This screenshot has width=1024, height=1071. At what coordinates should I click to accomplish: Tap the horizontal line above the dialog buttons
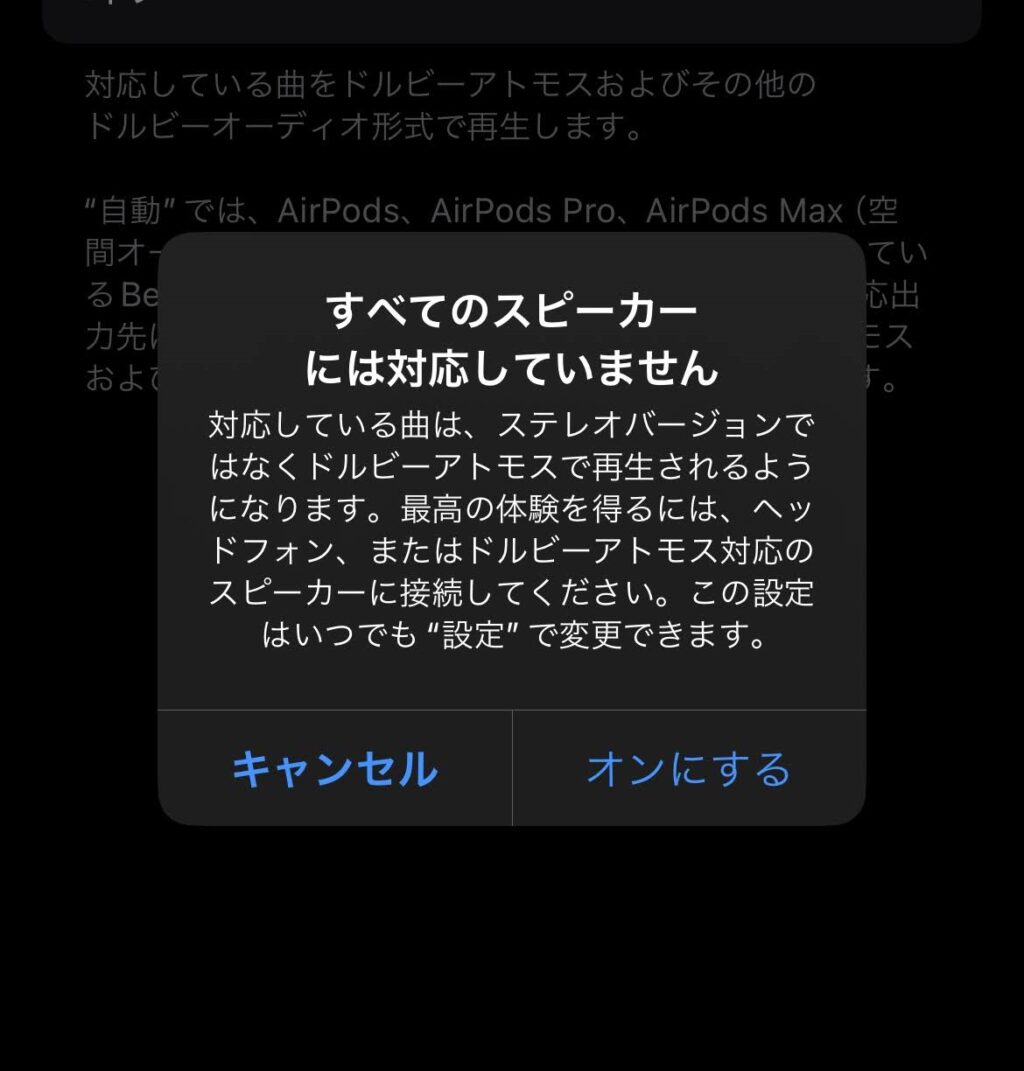tap(512, 709)
